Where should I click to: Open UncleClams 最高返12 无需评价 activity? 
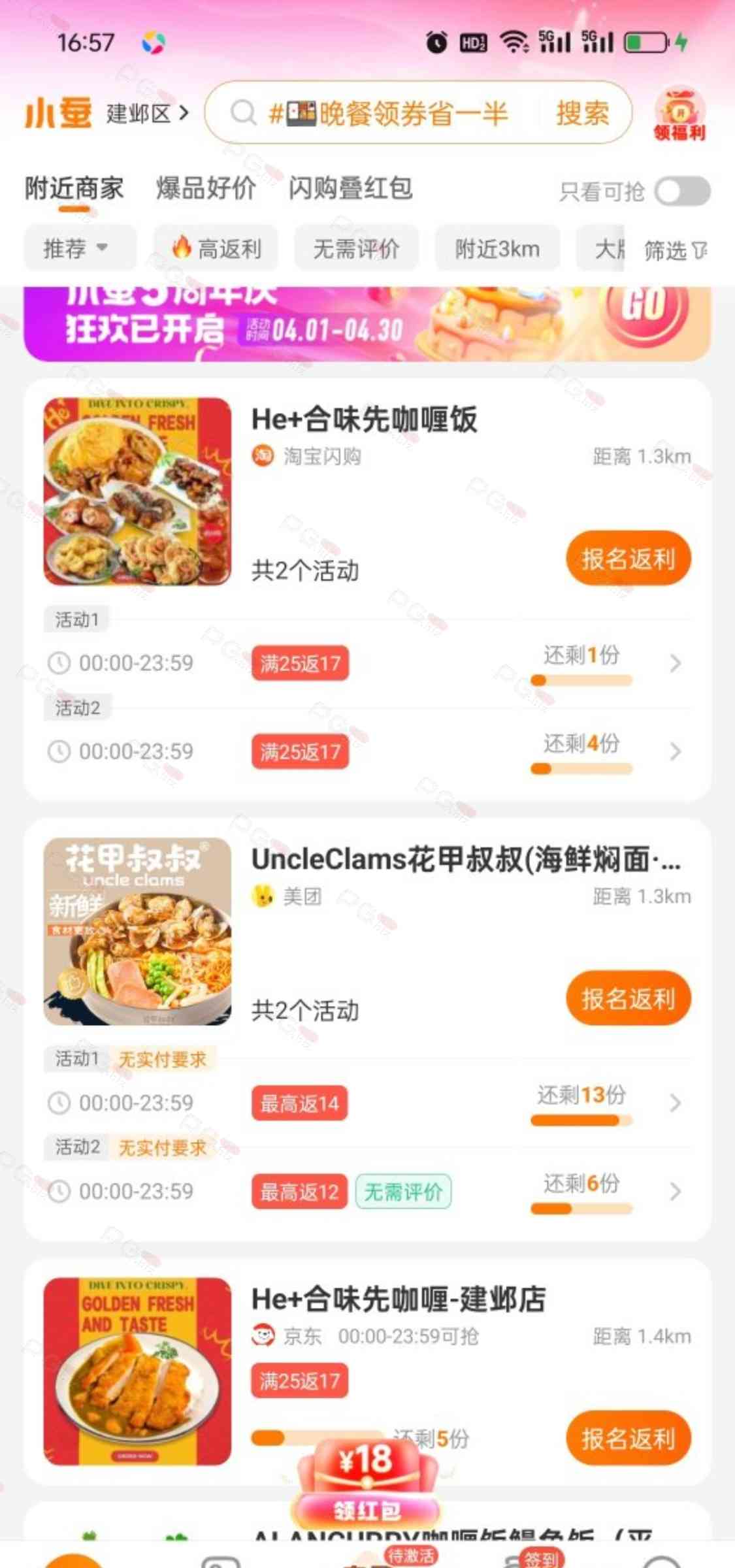[x=366, y=1192]
